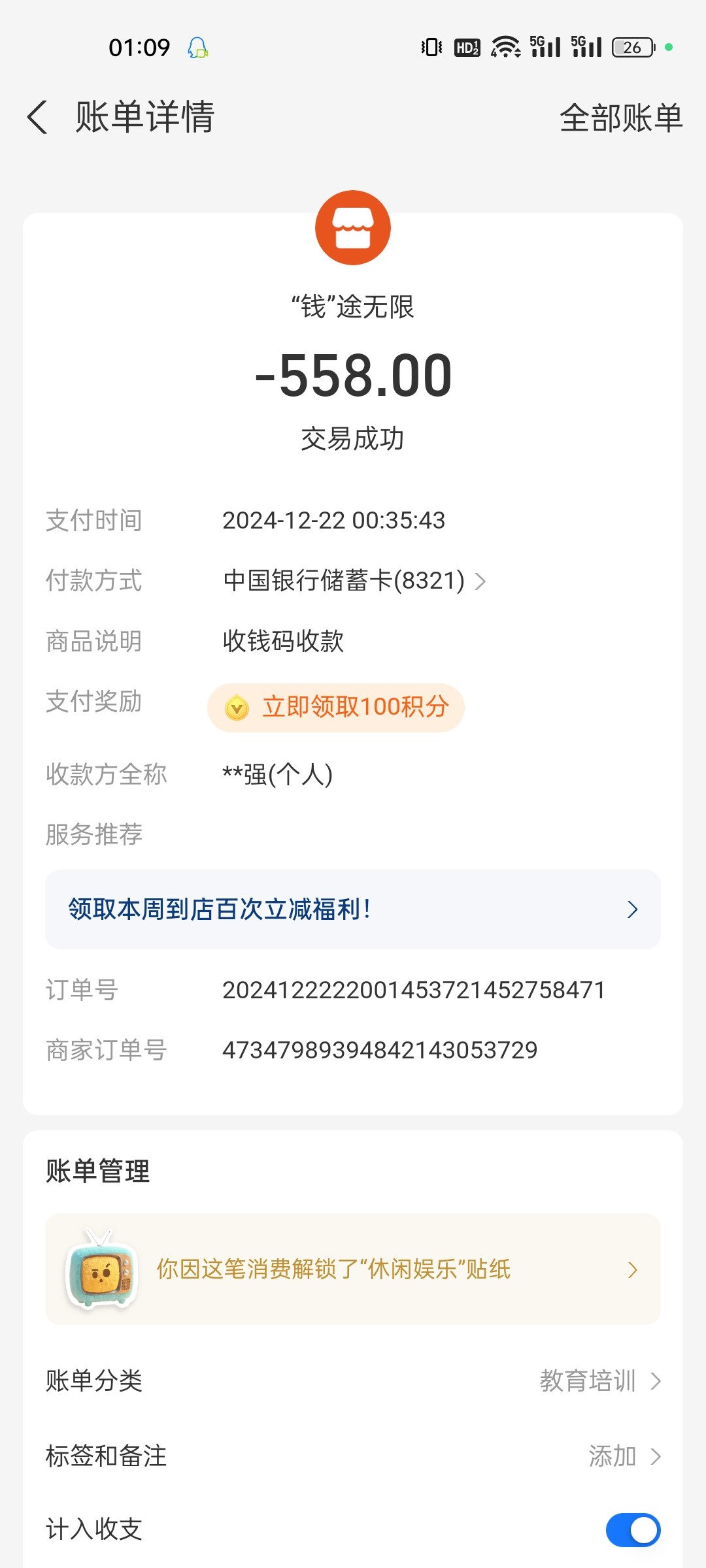Open 全部账单 at the top right
706x1568 pixels.
[620, 118]
